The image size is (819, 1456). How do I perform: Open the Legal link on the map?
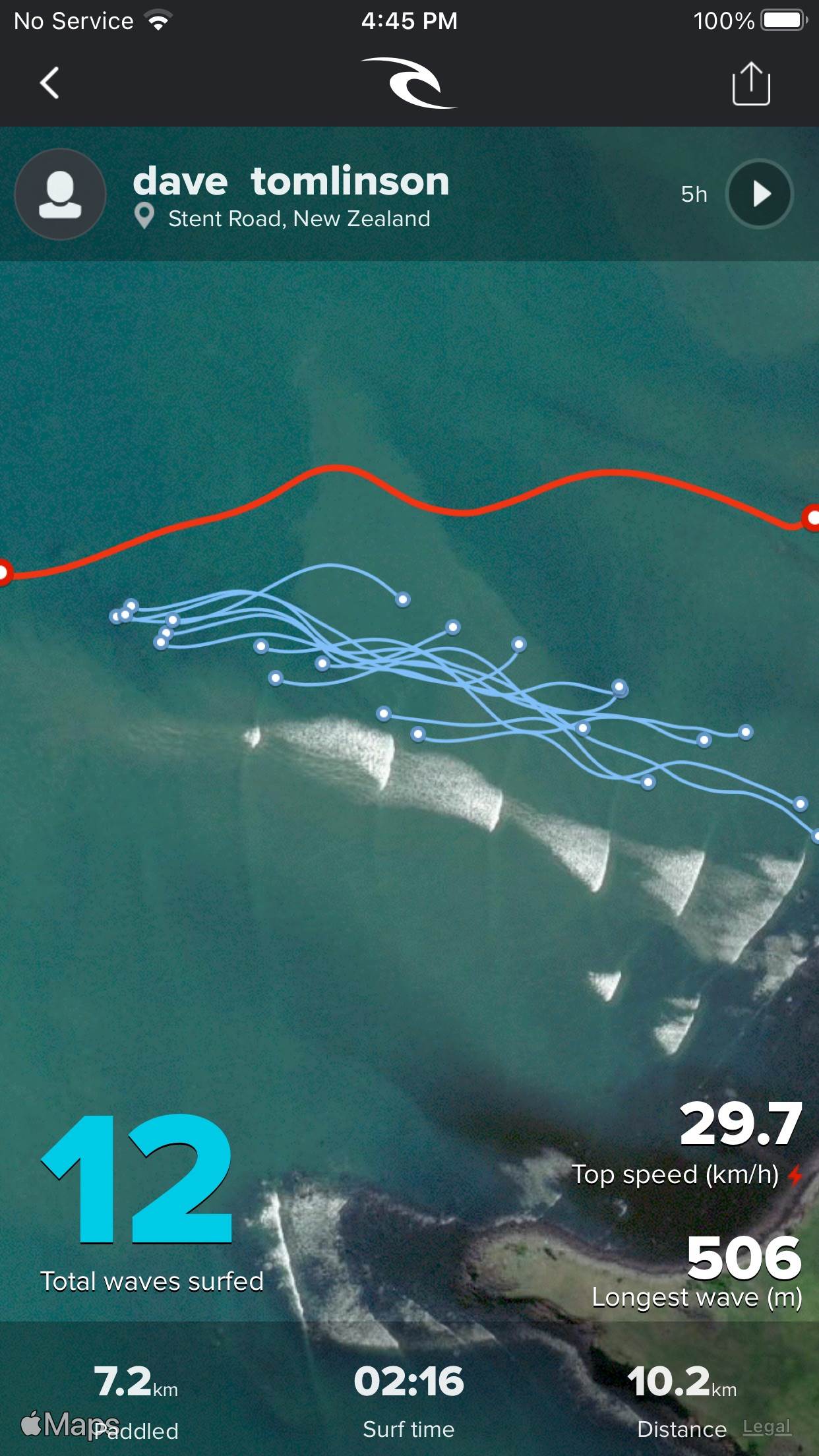(x=766, y=1427)
